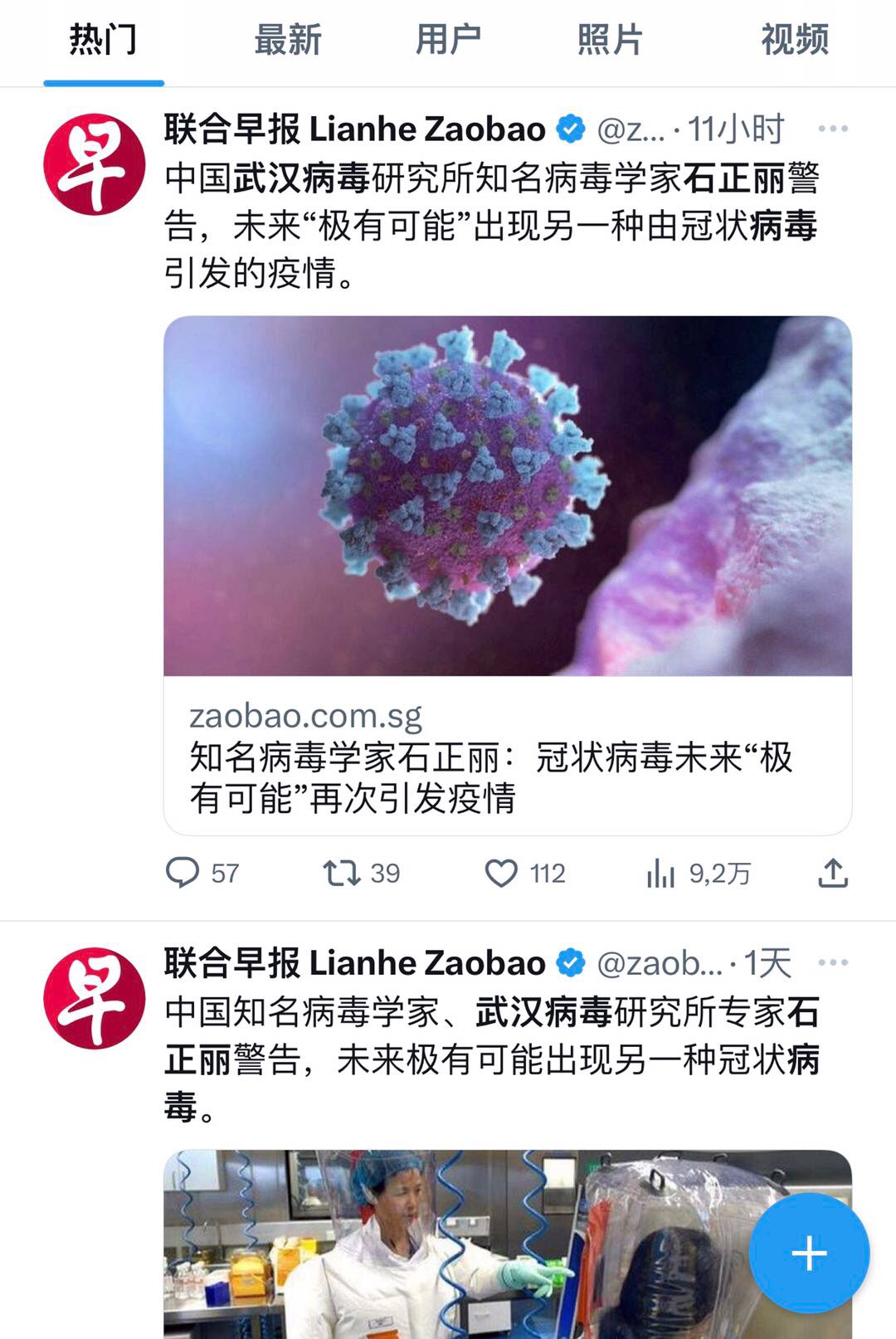896x1339 pixels.
Task: Open overflow menu on the 1天 tweet
Action: 832,962
